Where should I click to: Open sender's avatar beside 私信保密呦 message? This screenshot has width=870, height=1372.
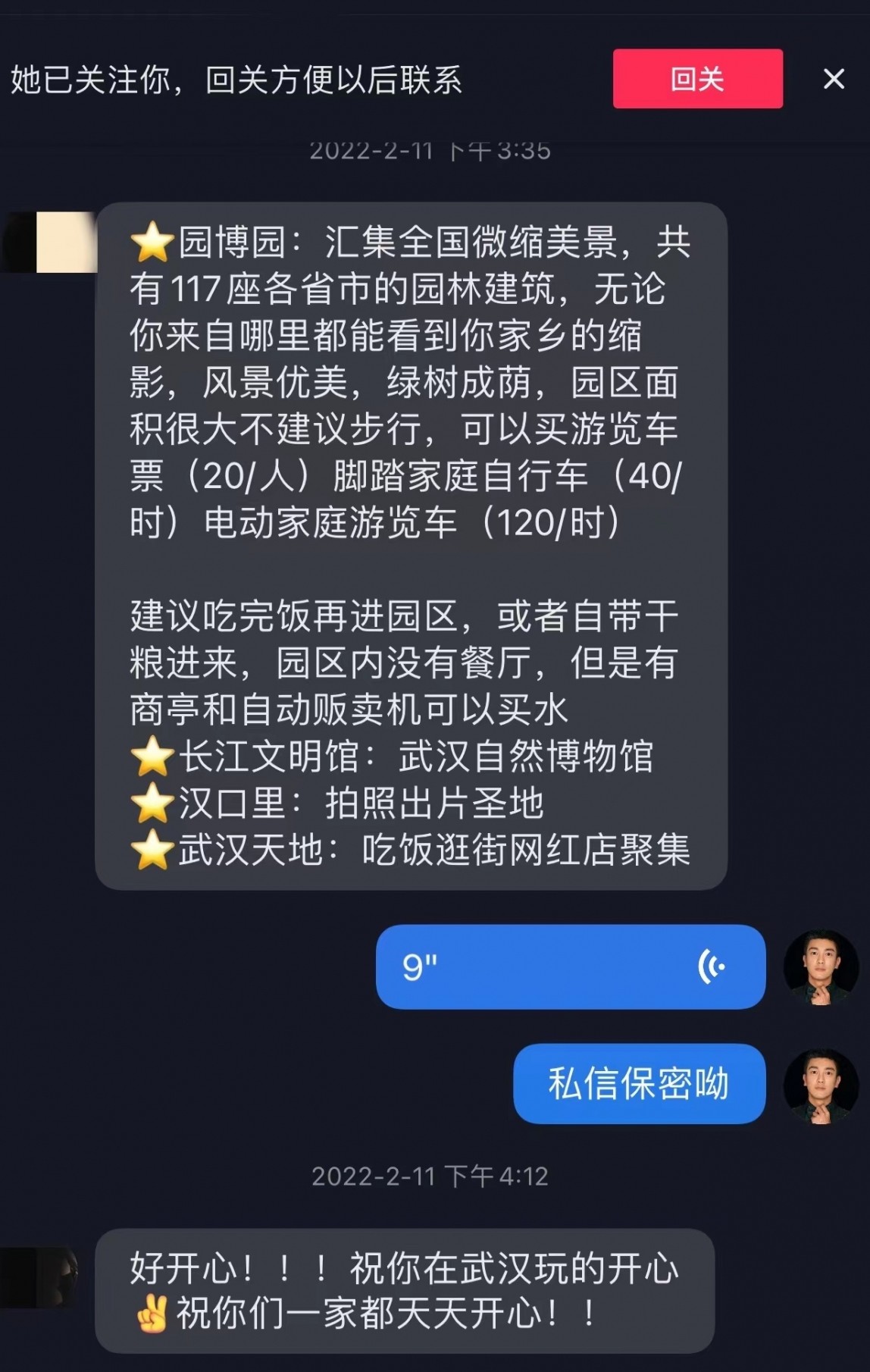tap(821, 1085)
